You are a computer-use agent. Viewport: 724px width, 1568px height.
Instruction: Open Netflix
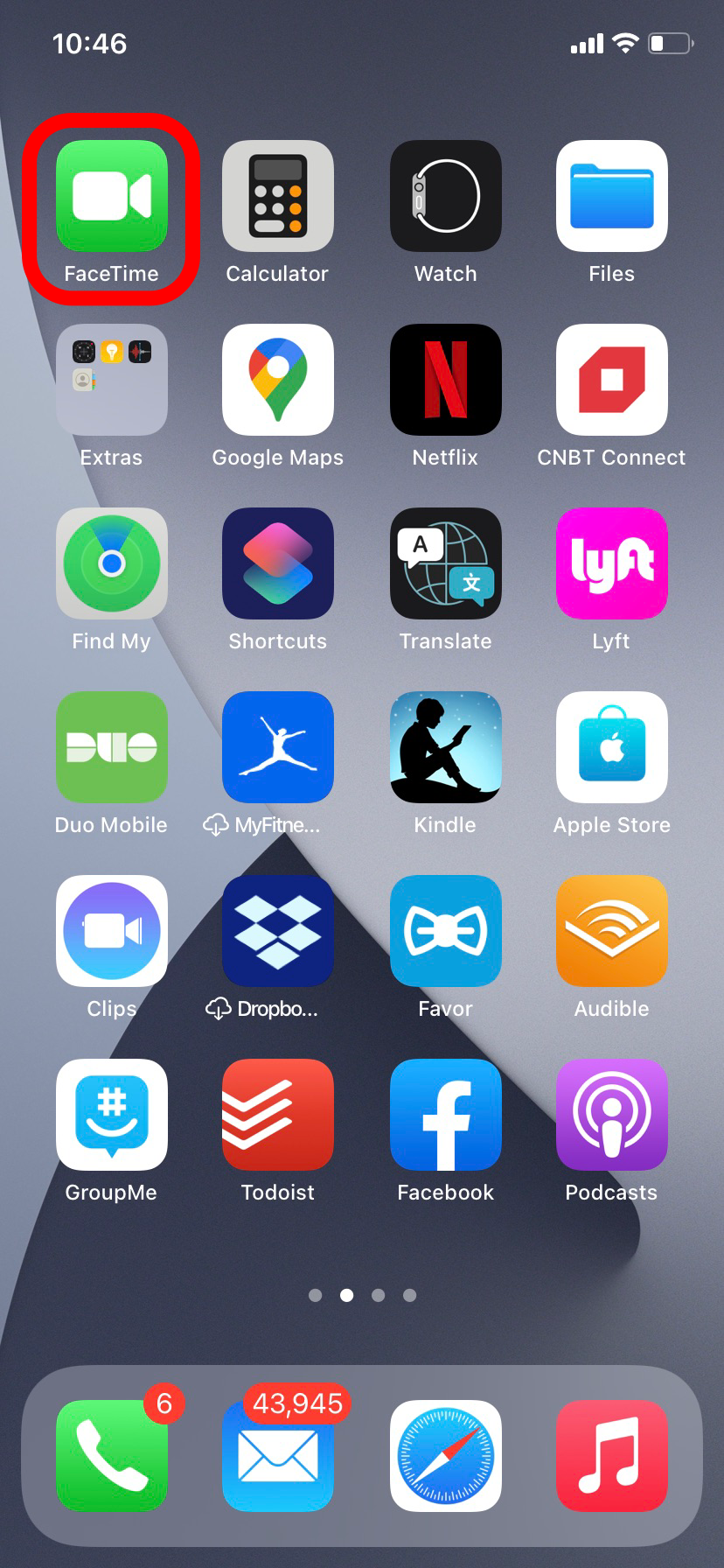(446, 380)
